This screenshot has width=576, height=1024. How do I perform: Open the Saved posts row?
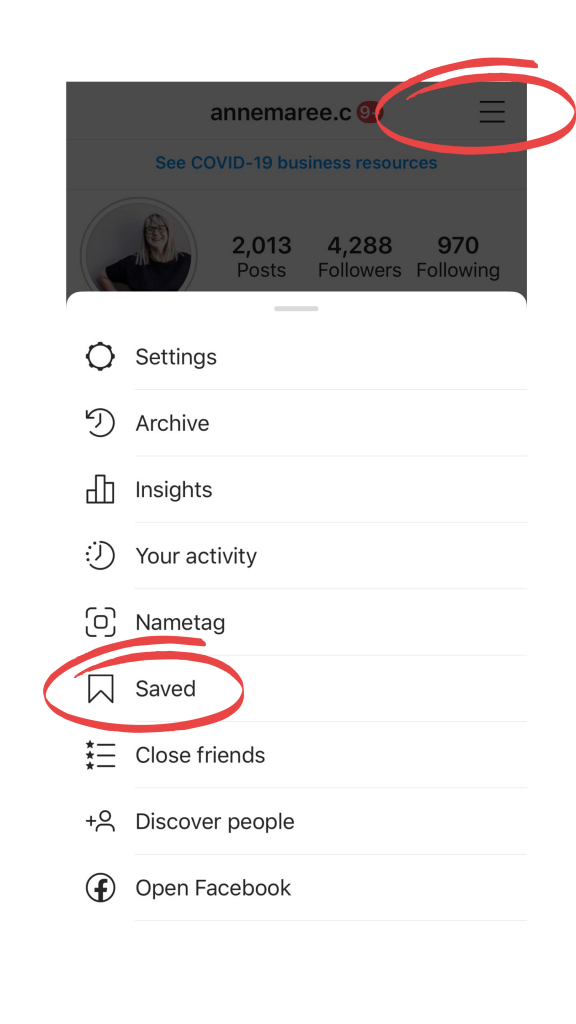296,689
